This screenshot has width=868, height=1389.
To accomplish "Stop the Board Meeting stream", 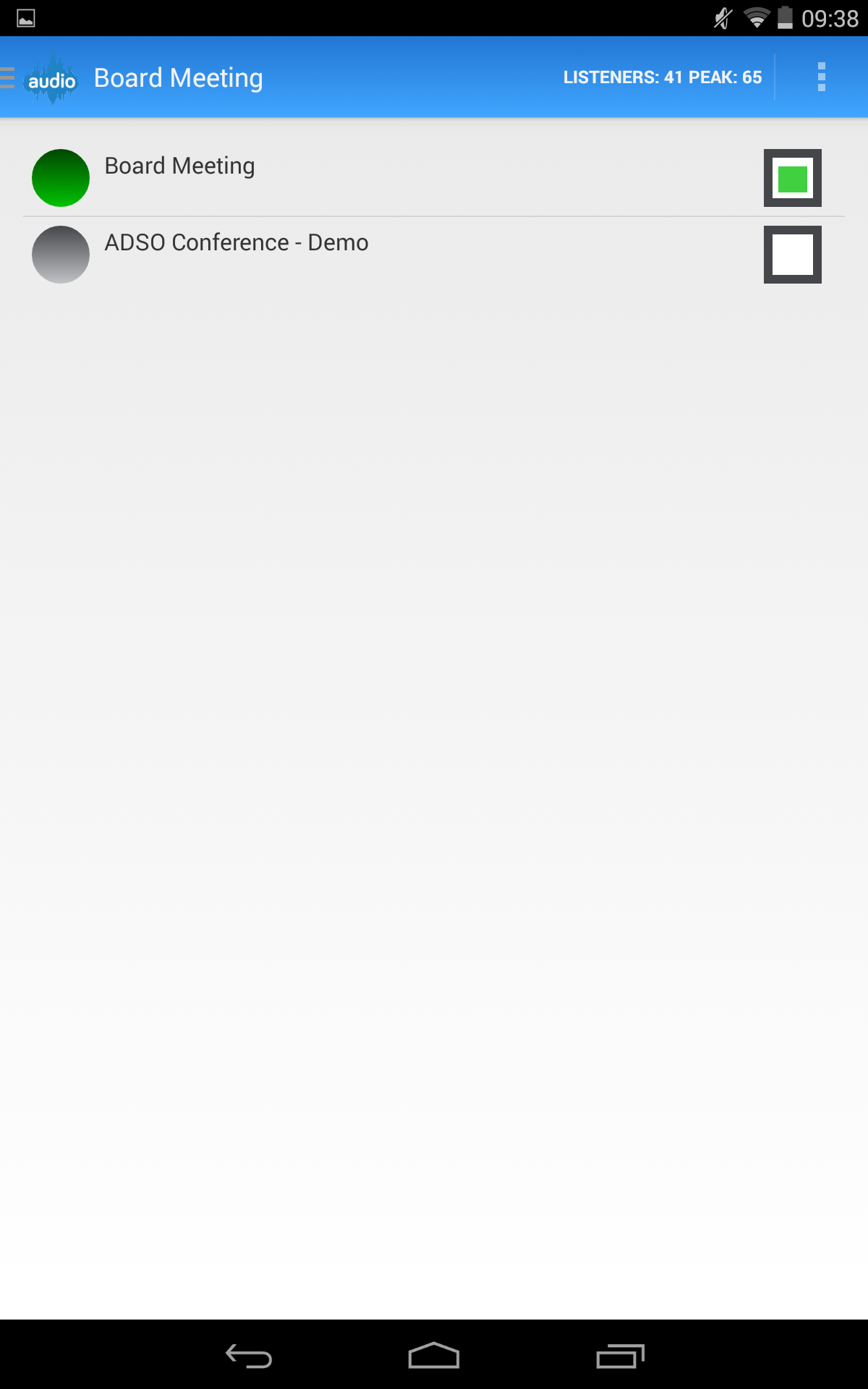I will coord(793,178).
